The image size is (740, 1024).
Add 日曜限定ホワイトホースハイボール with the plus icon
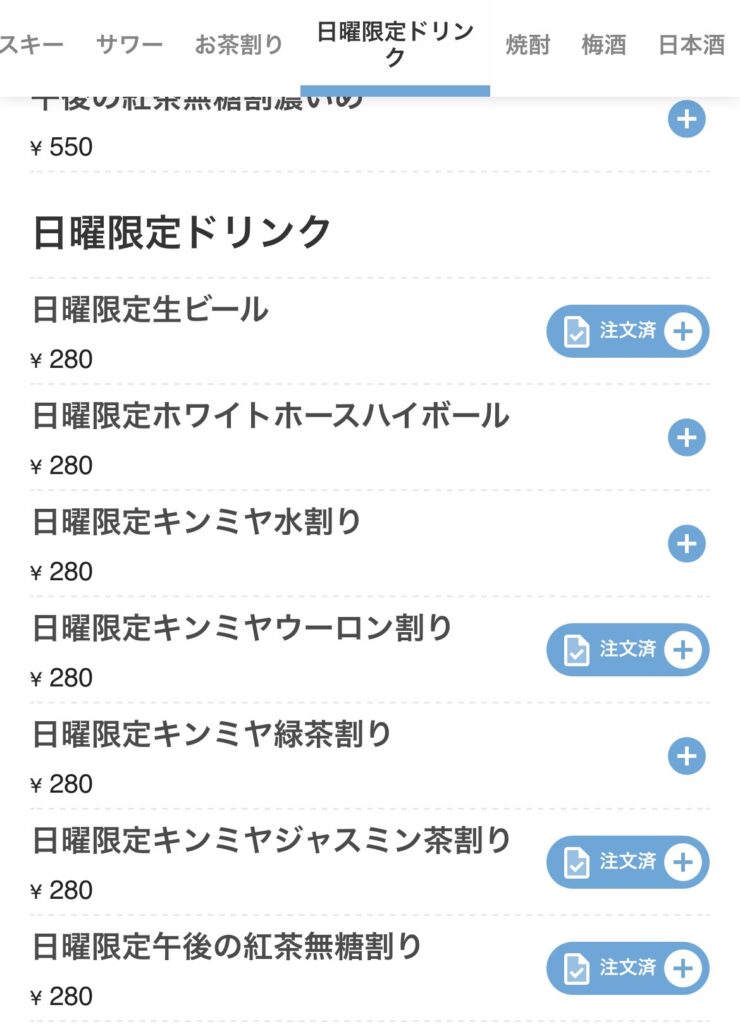pos(686,437)
